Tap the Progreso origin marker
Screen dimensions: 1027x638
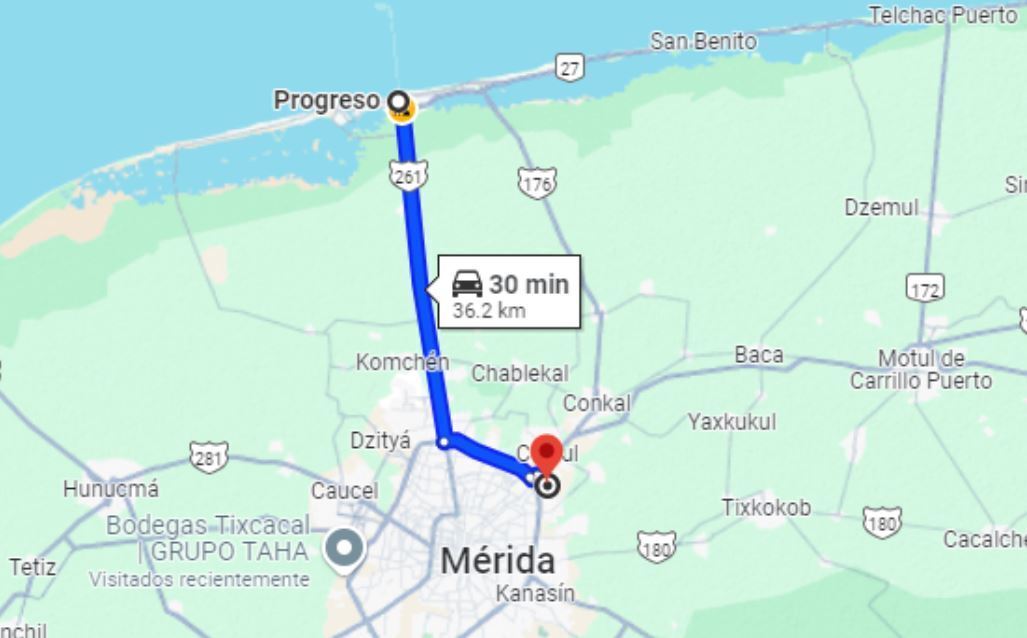(399, 101)
